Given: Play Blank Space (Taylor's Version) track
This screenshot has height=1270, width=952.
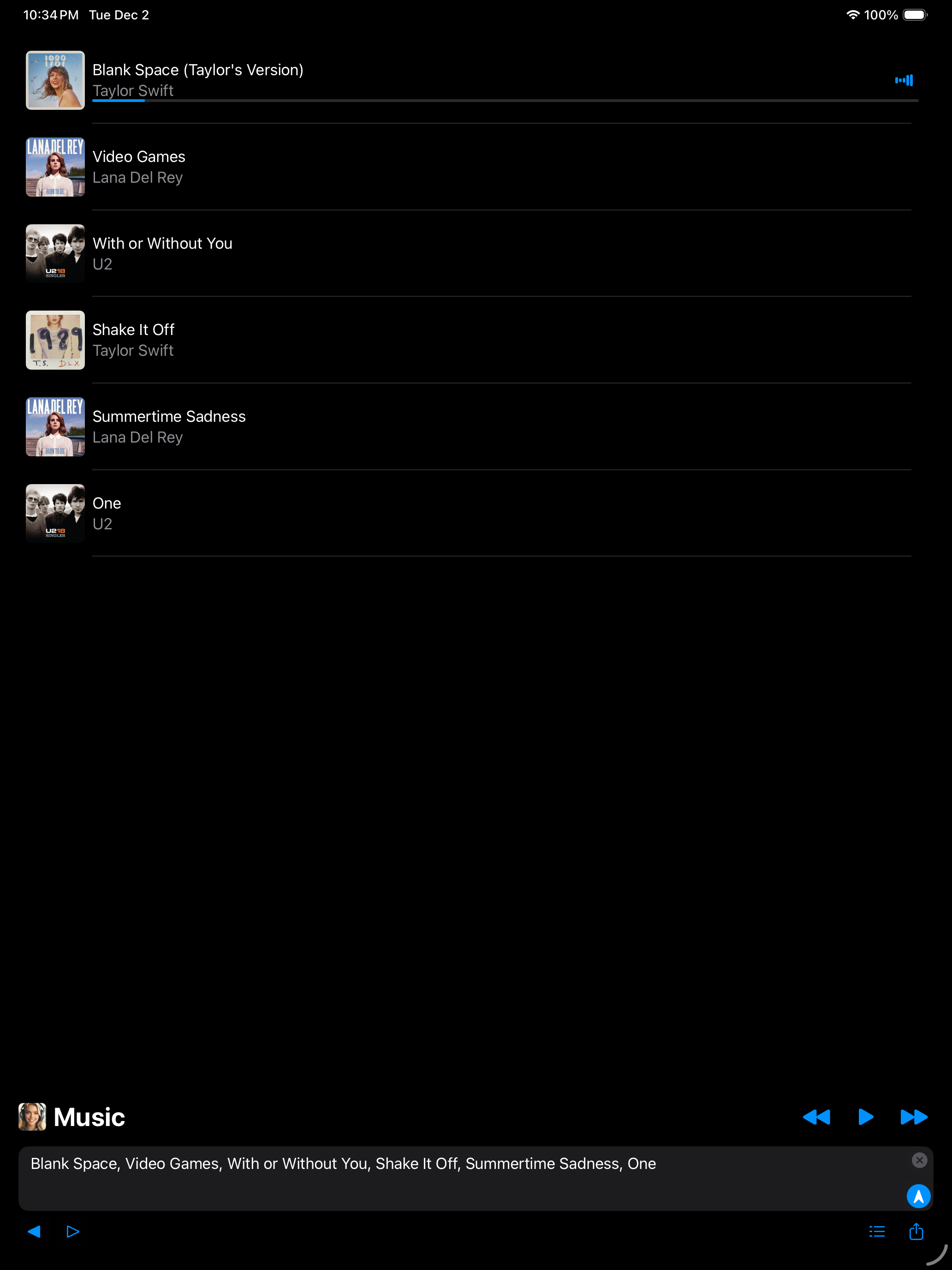Looking at the screenshot, I should (197, 71).
